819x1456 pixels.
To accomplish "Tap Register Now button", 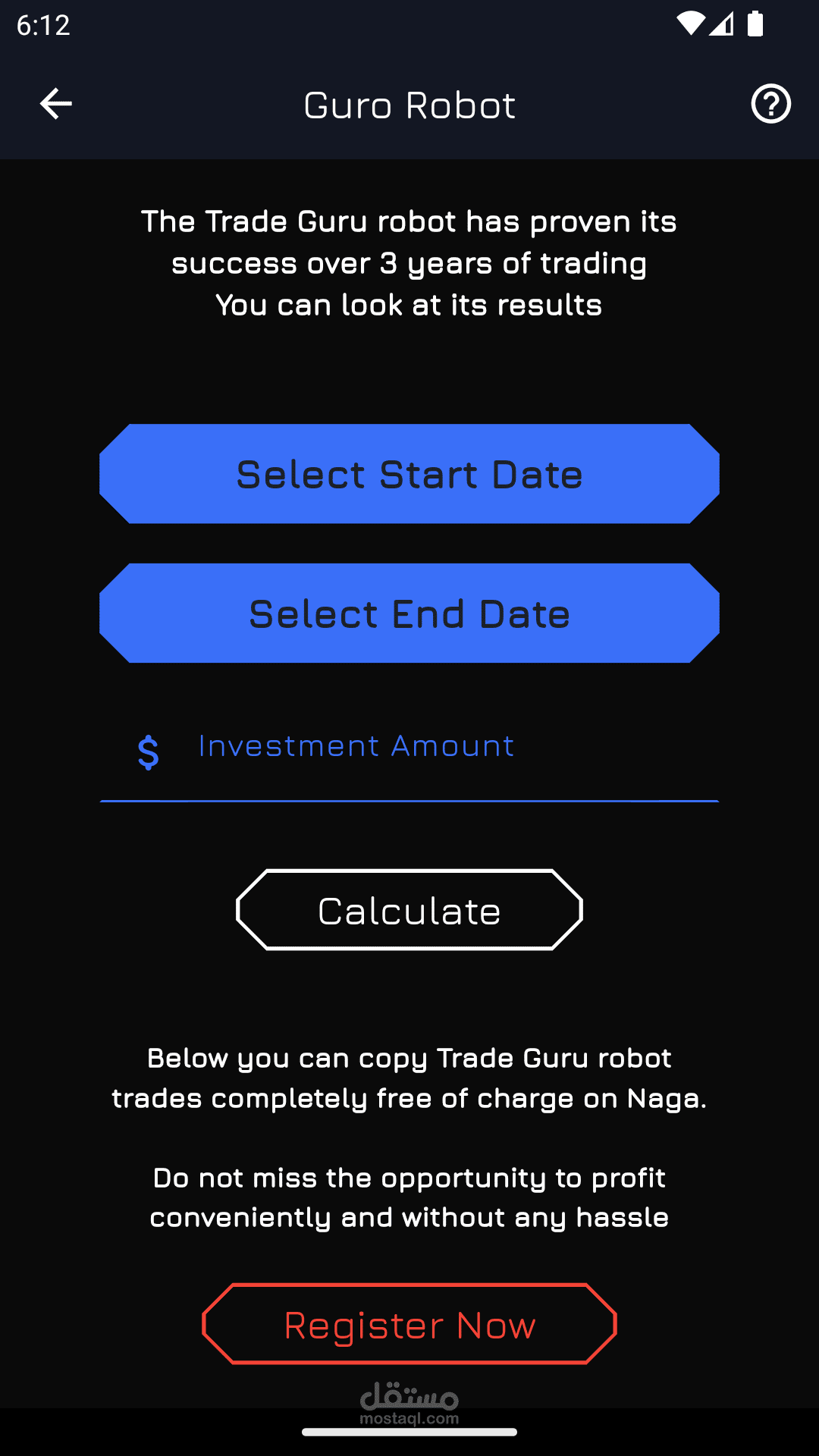I will pyautogui.click(x=409, y=1324).
